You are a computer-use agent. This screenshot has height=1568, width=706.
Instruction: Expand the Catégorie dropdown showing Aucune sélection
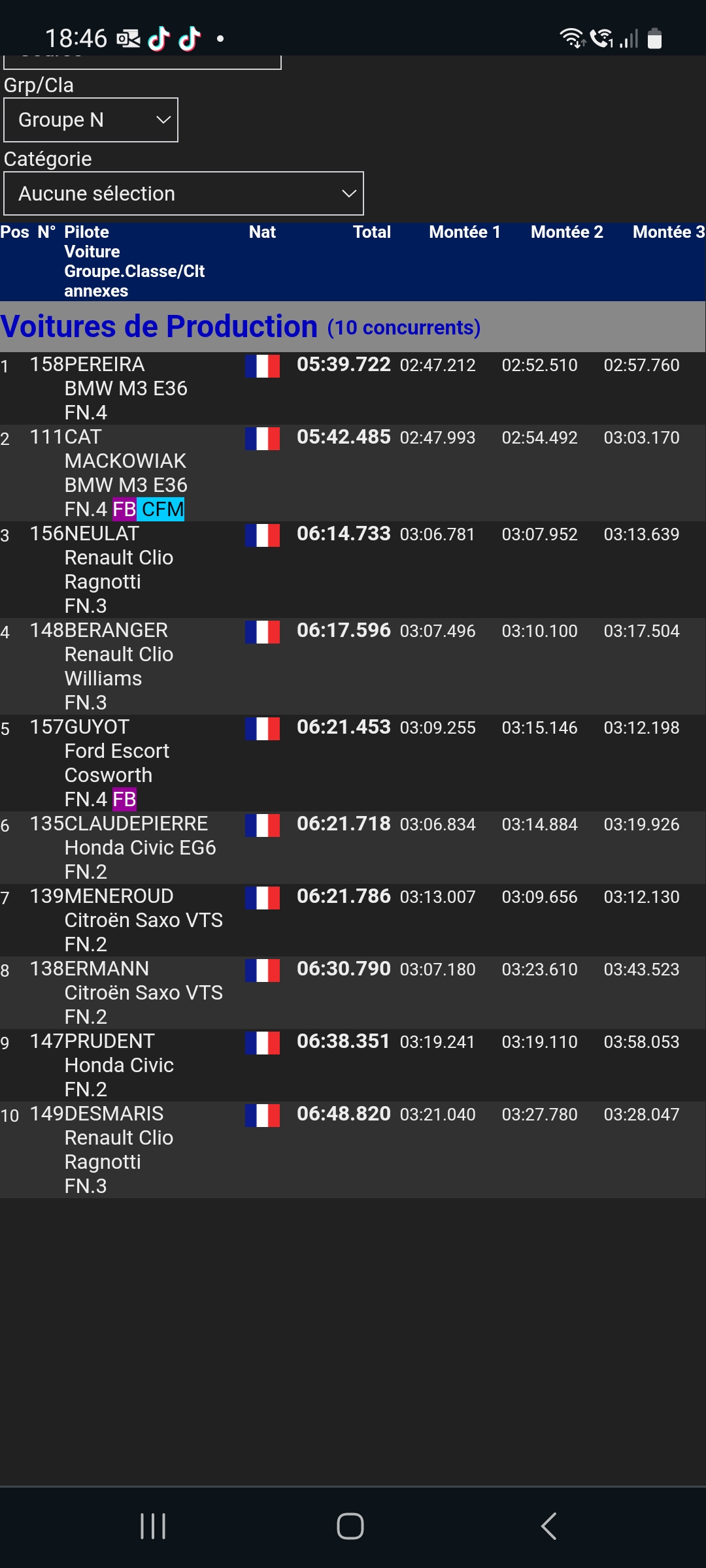[184, 194]
